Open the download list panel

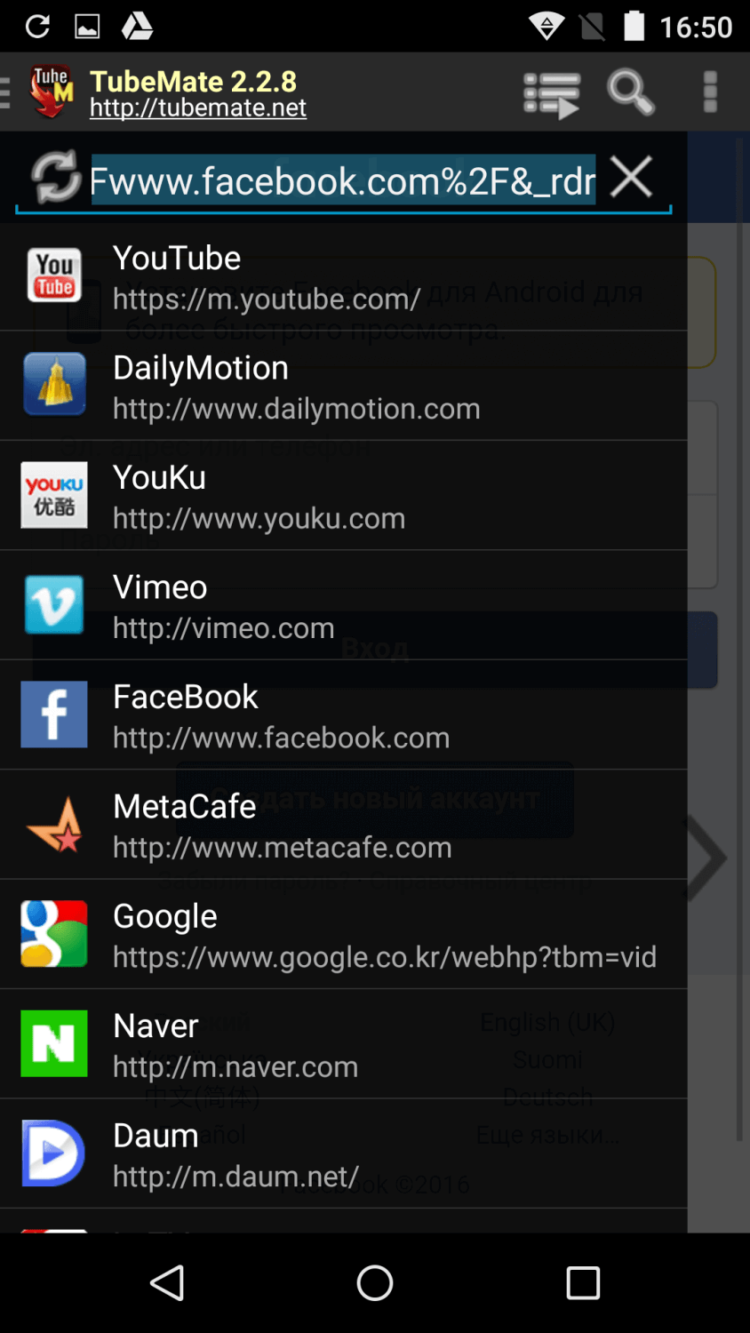coord(551,91)
